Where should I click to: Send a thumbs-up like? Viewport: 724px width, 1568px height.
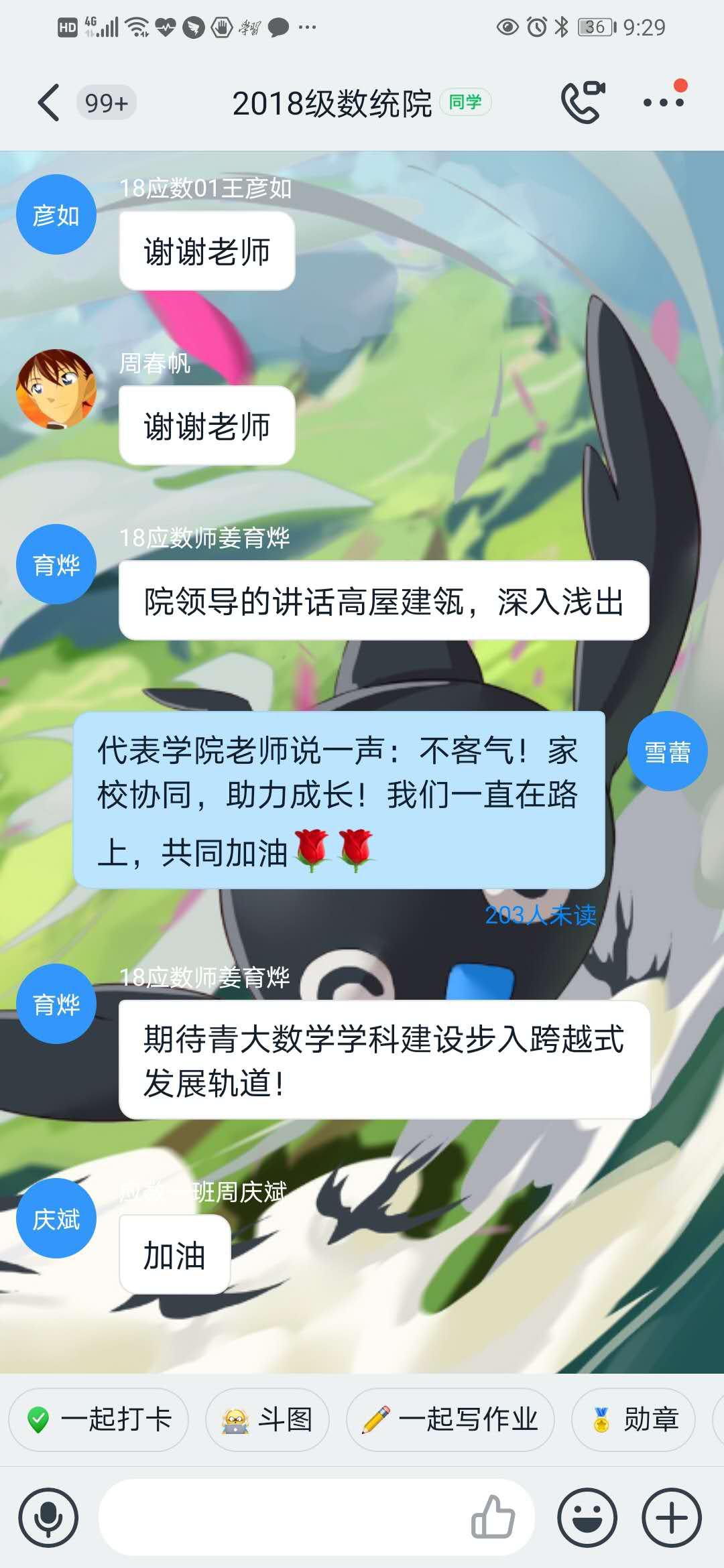click(493, 1517)
